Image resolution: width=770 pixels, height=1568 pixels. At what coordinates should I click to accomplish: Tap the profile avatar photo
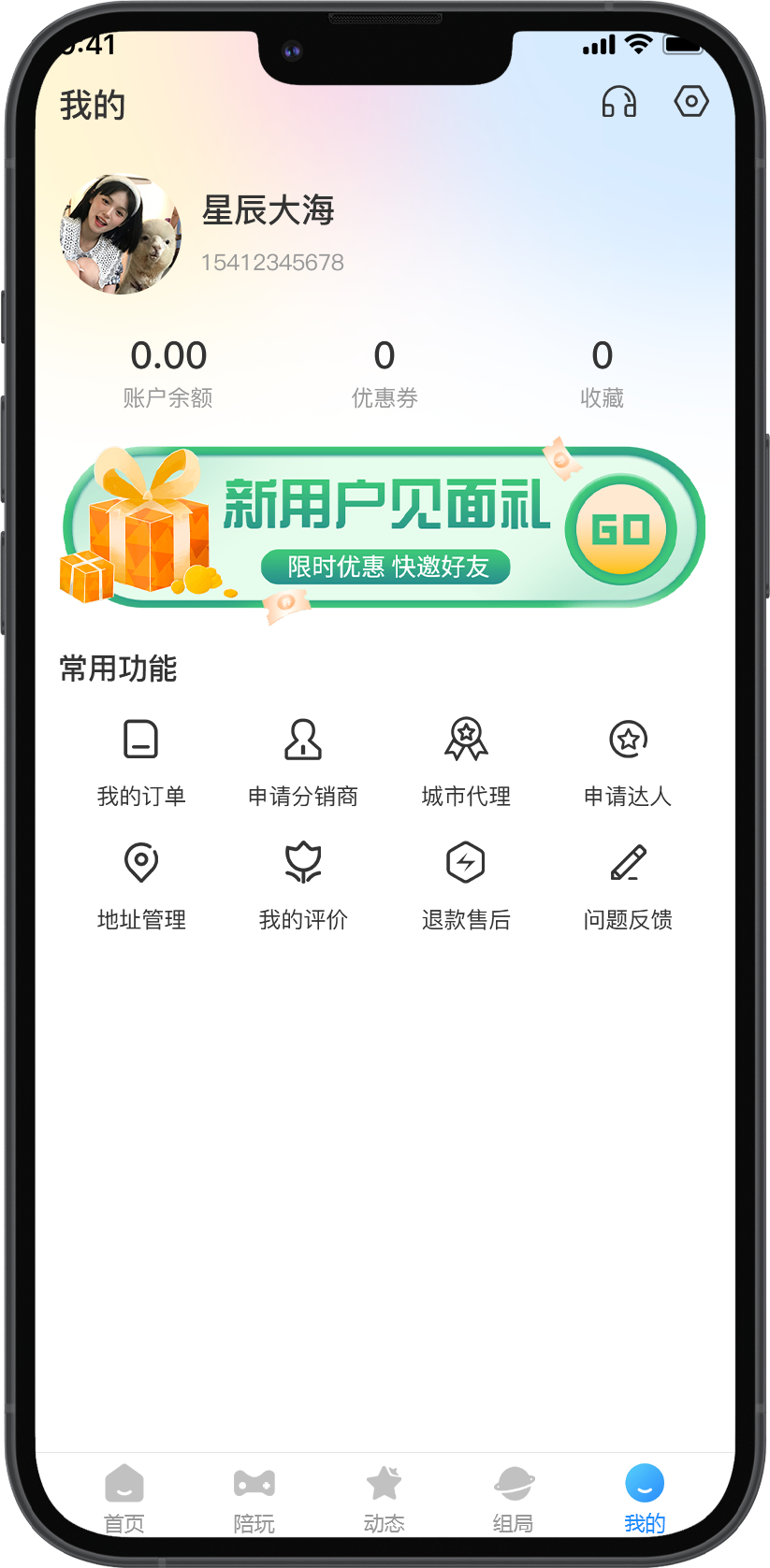121,235
